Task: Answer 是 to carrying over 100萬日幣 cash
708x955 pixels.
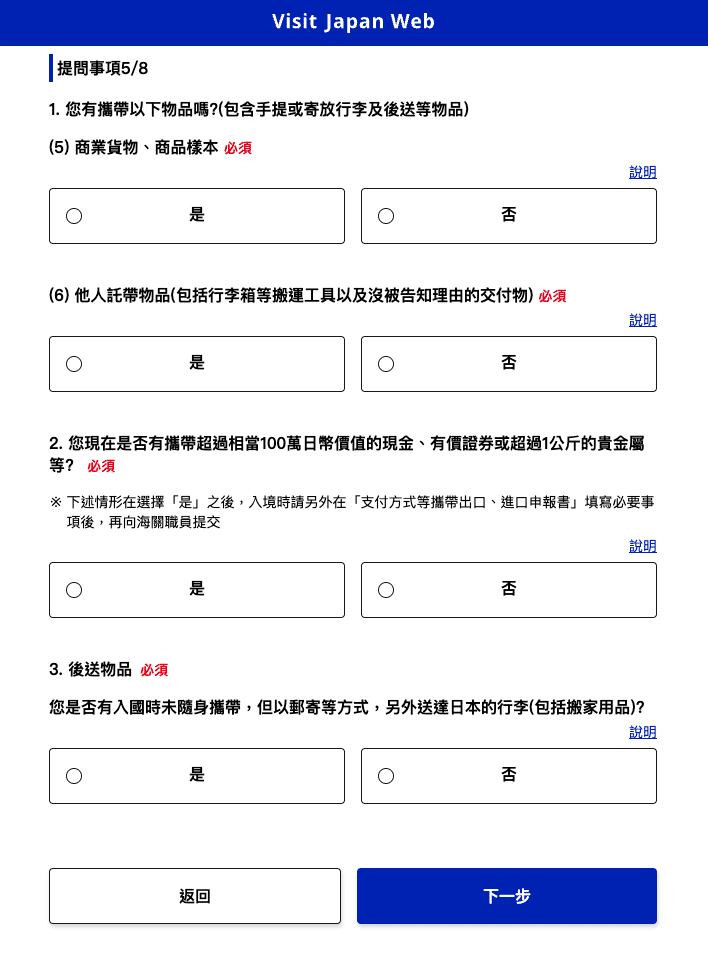Action: click(x=196, y=590)
